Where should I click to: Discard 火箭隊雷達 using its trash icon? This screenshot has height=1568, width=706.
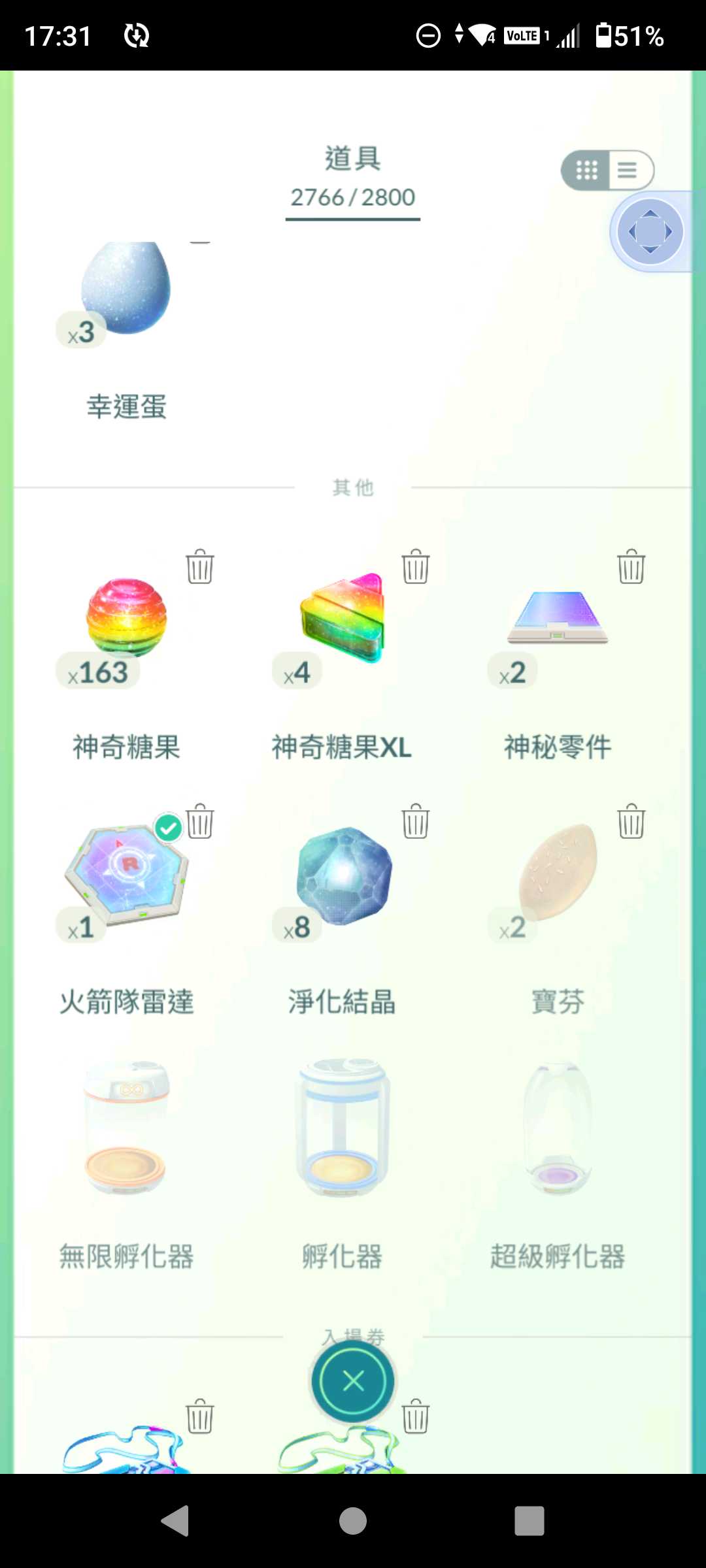200,821
